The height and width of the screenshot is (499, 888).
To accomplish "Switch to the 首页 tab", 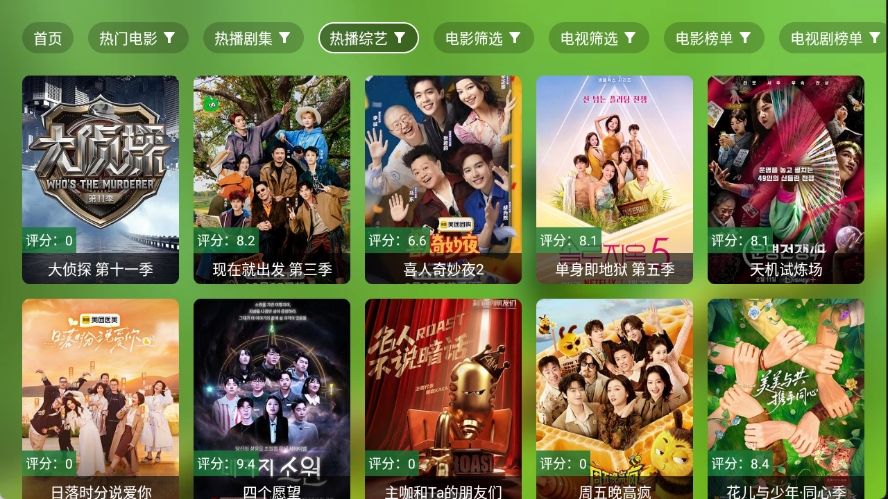I will click(47, 39).
